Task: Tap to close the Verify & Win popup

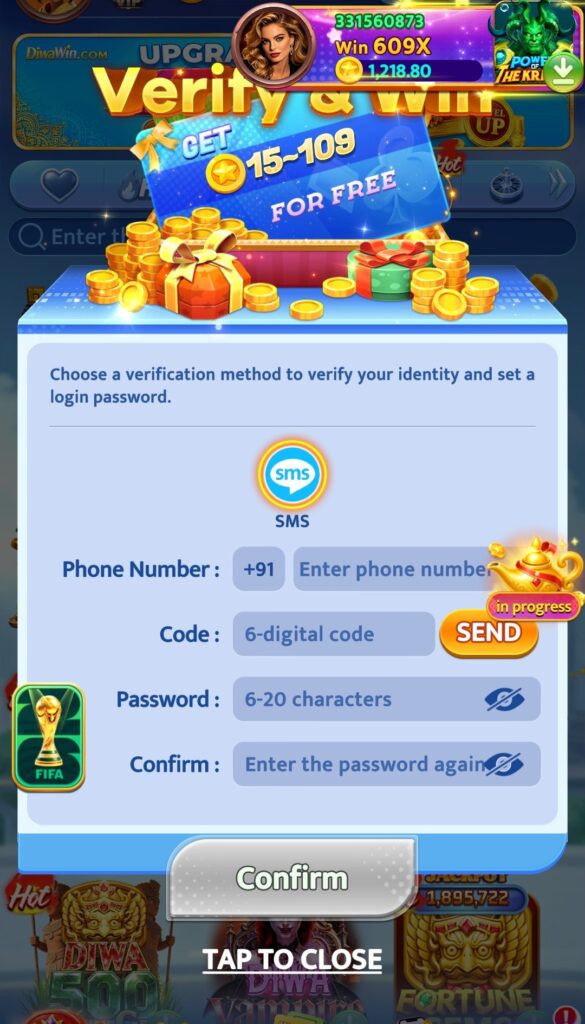Action: 292,959
